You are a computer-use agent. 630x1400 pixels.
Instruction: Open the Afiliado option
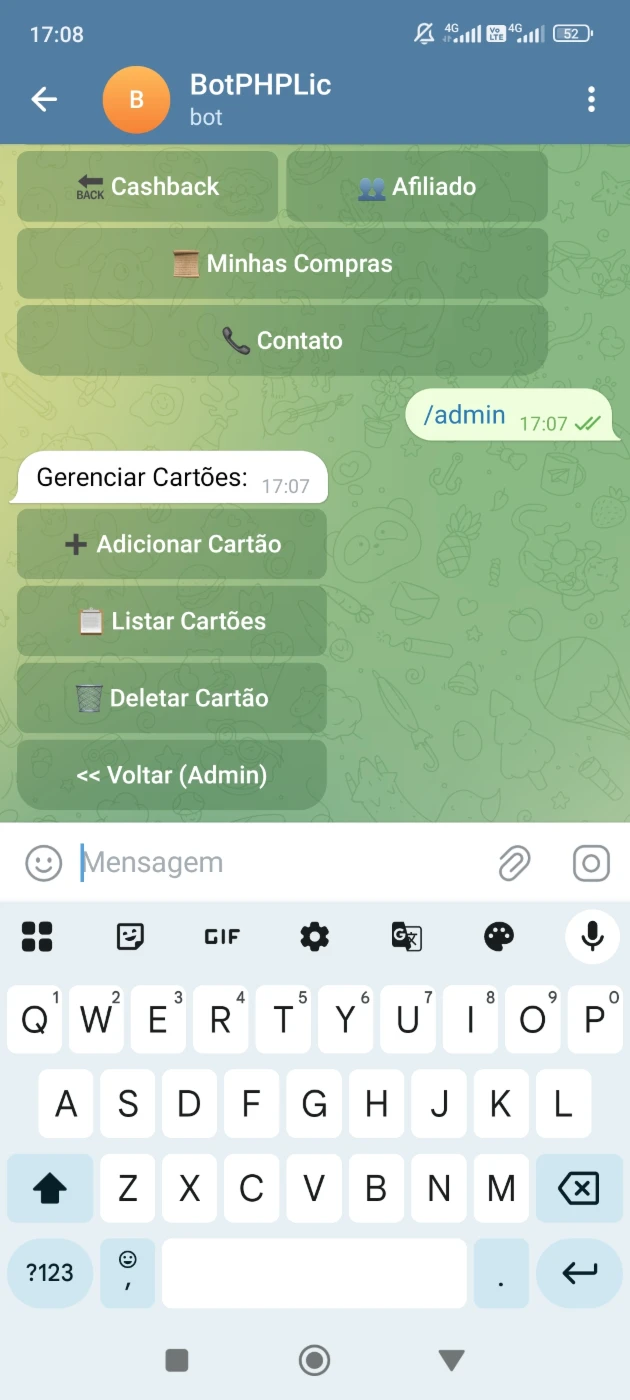tap(417, 187)
